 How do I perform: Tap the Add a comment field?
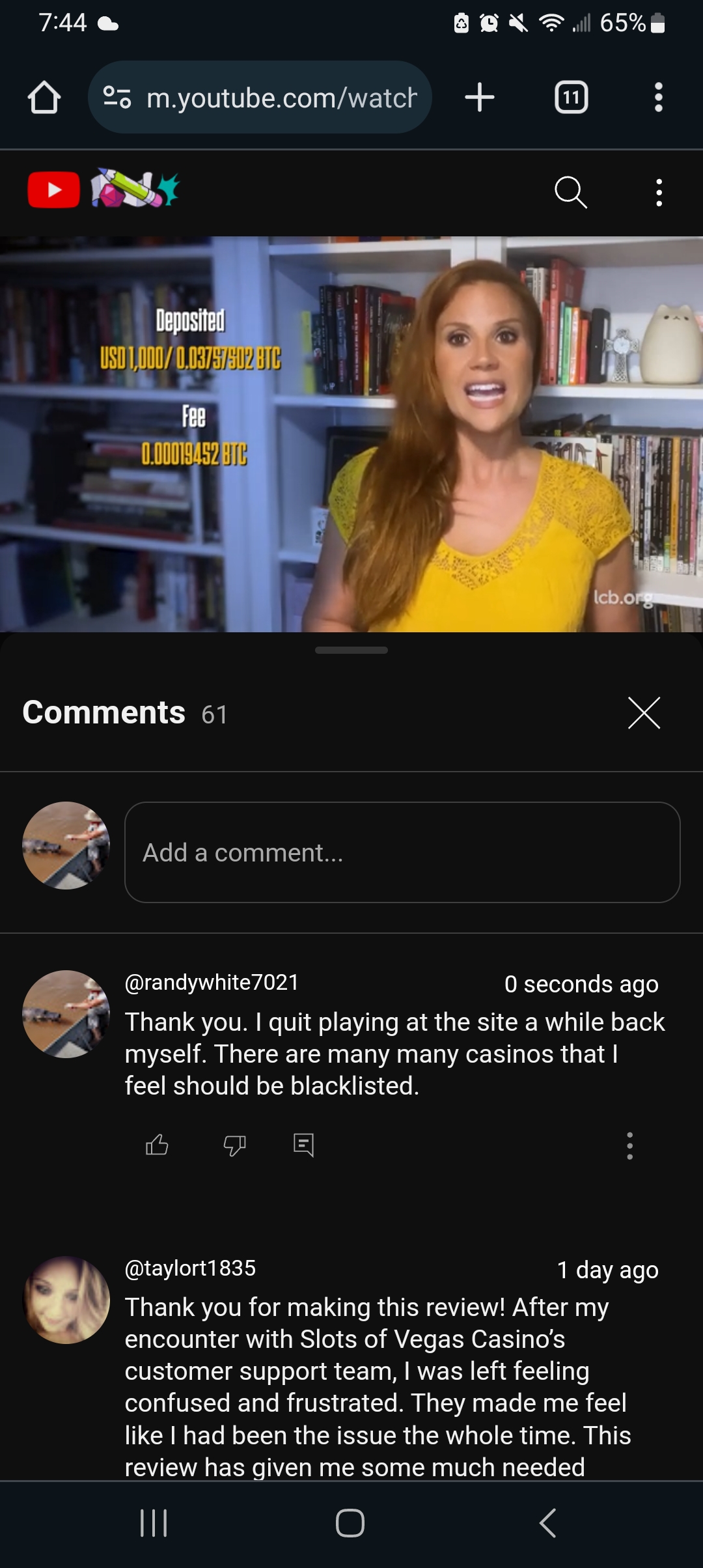pyautogui.click(x=402, y=852)
